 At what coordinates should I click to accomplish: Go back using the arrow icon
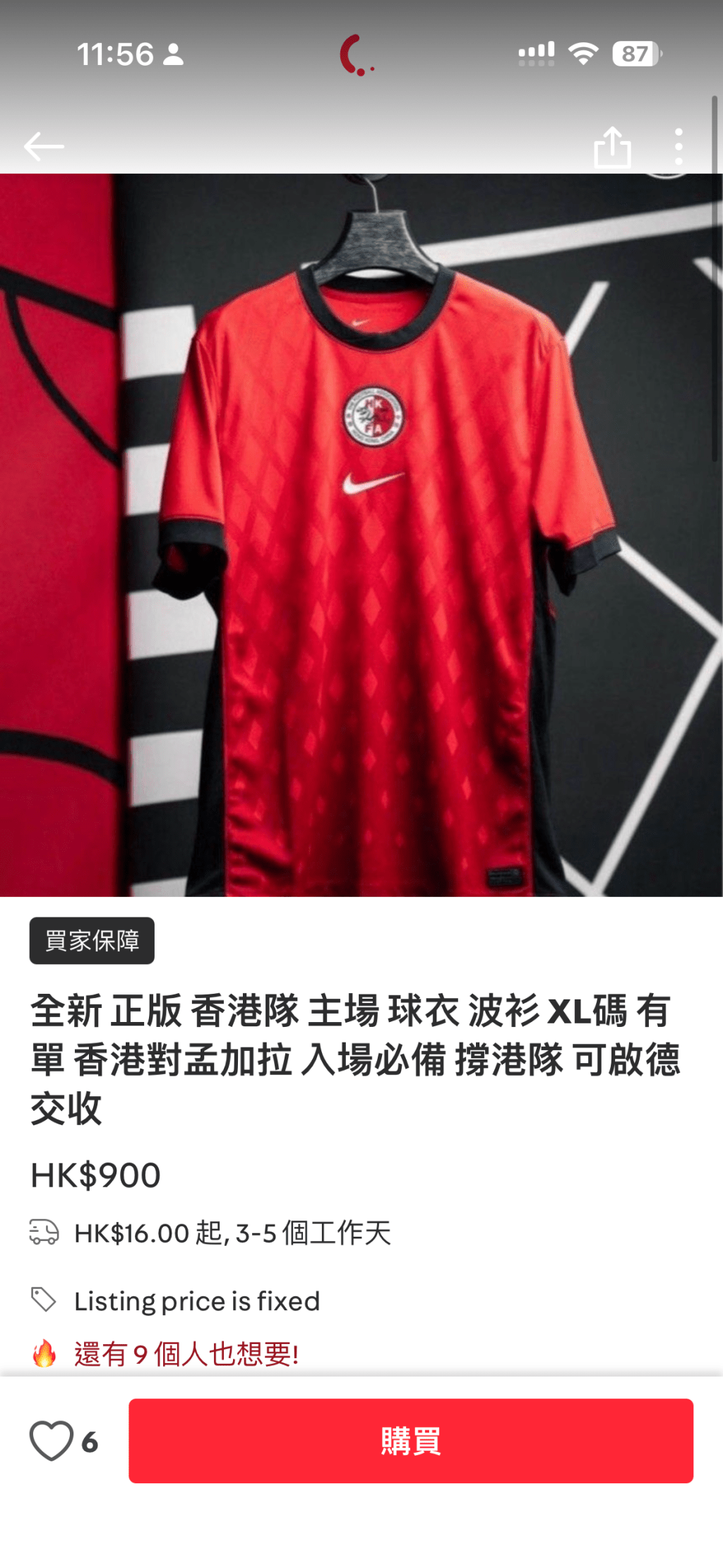point(44,147)
